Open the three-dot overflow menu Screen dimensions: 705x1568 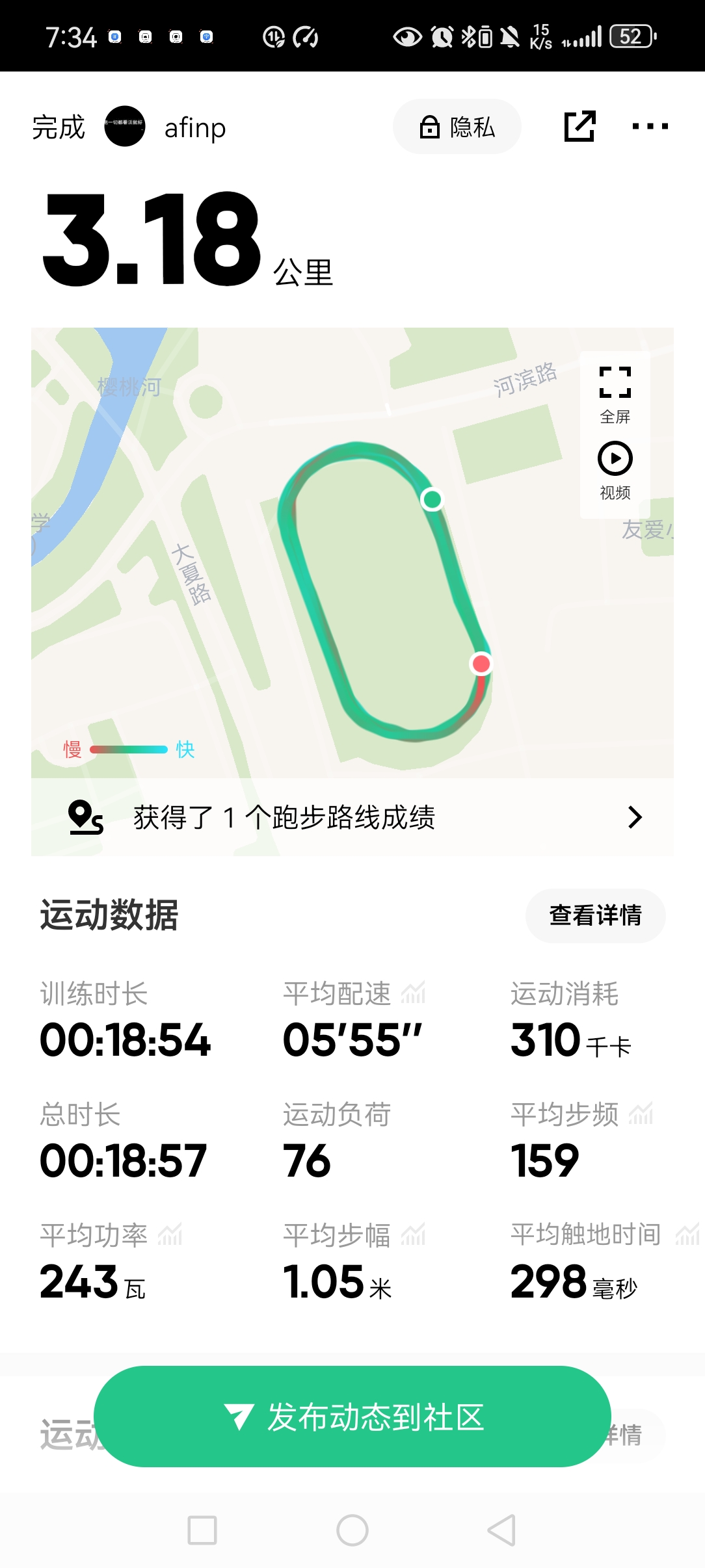[650, 127]
